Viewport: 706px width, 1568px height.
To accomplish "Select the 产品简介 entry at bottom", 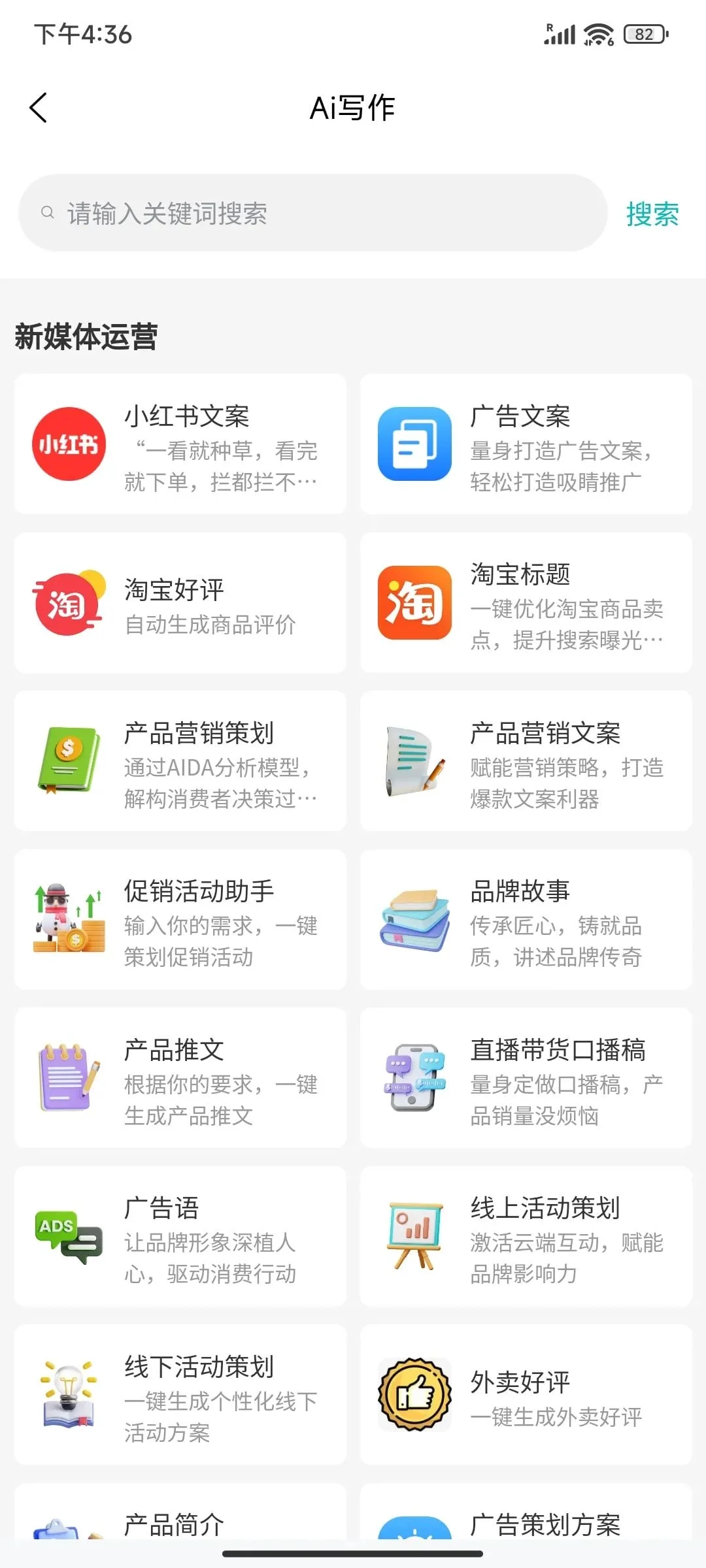I will pyautogui.click(x=174, y=1522).
